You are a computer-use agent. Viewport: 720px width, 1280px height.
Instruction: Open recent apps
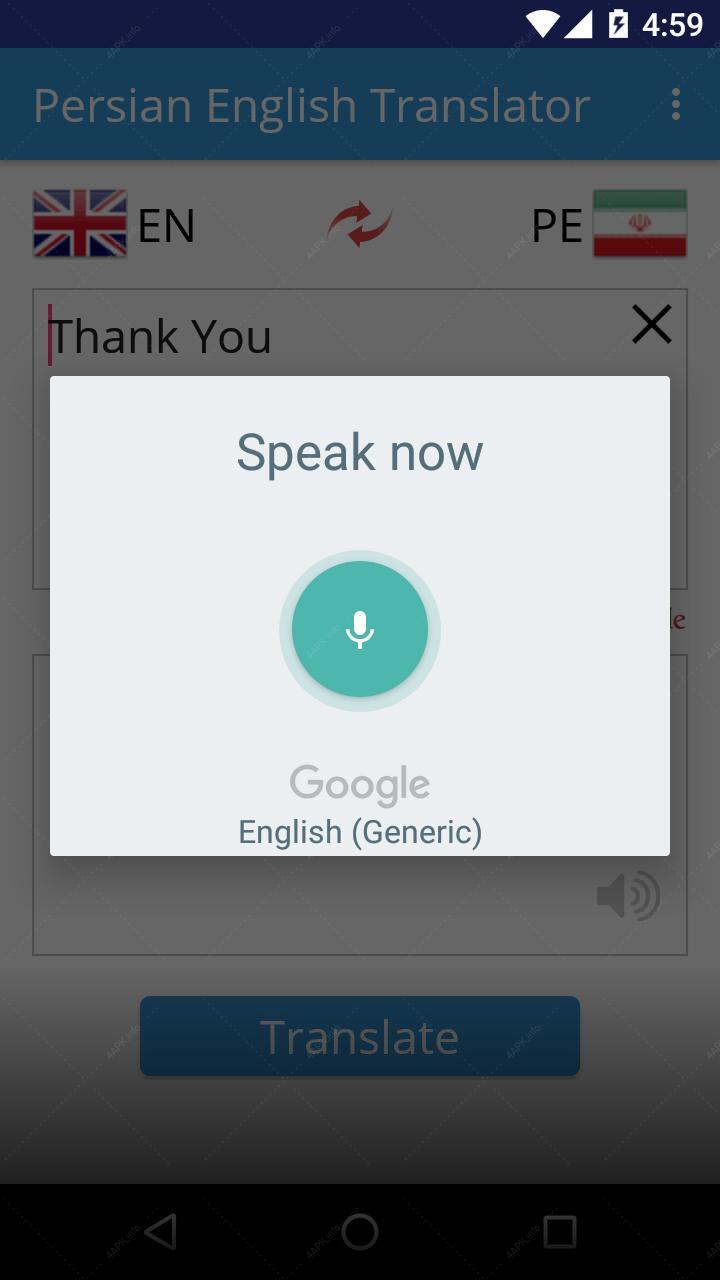click(560, 1232)
